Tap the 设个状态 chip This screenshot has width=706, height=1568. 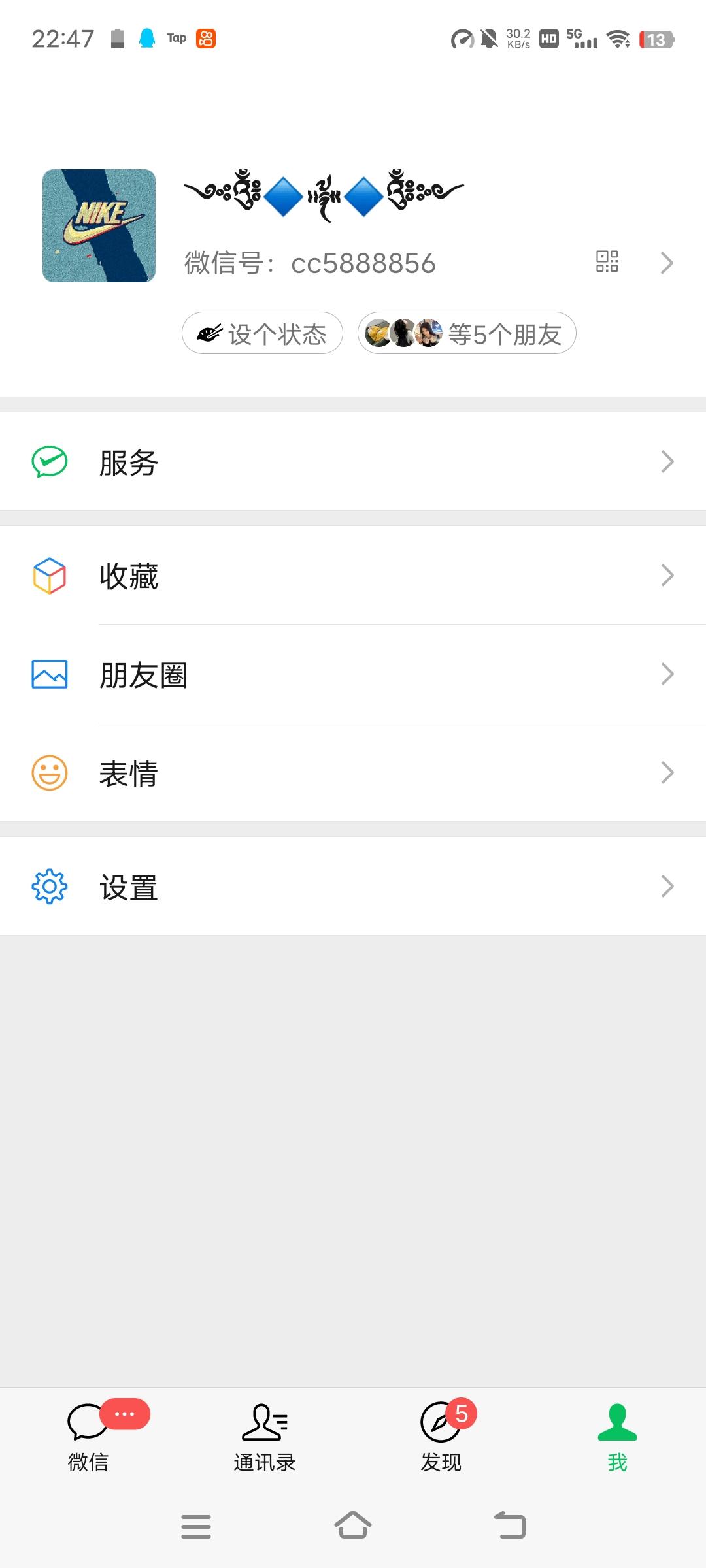262,334
